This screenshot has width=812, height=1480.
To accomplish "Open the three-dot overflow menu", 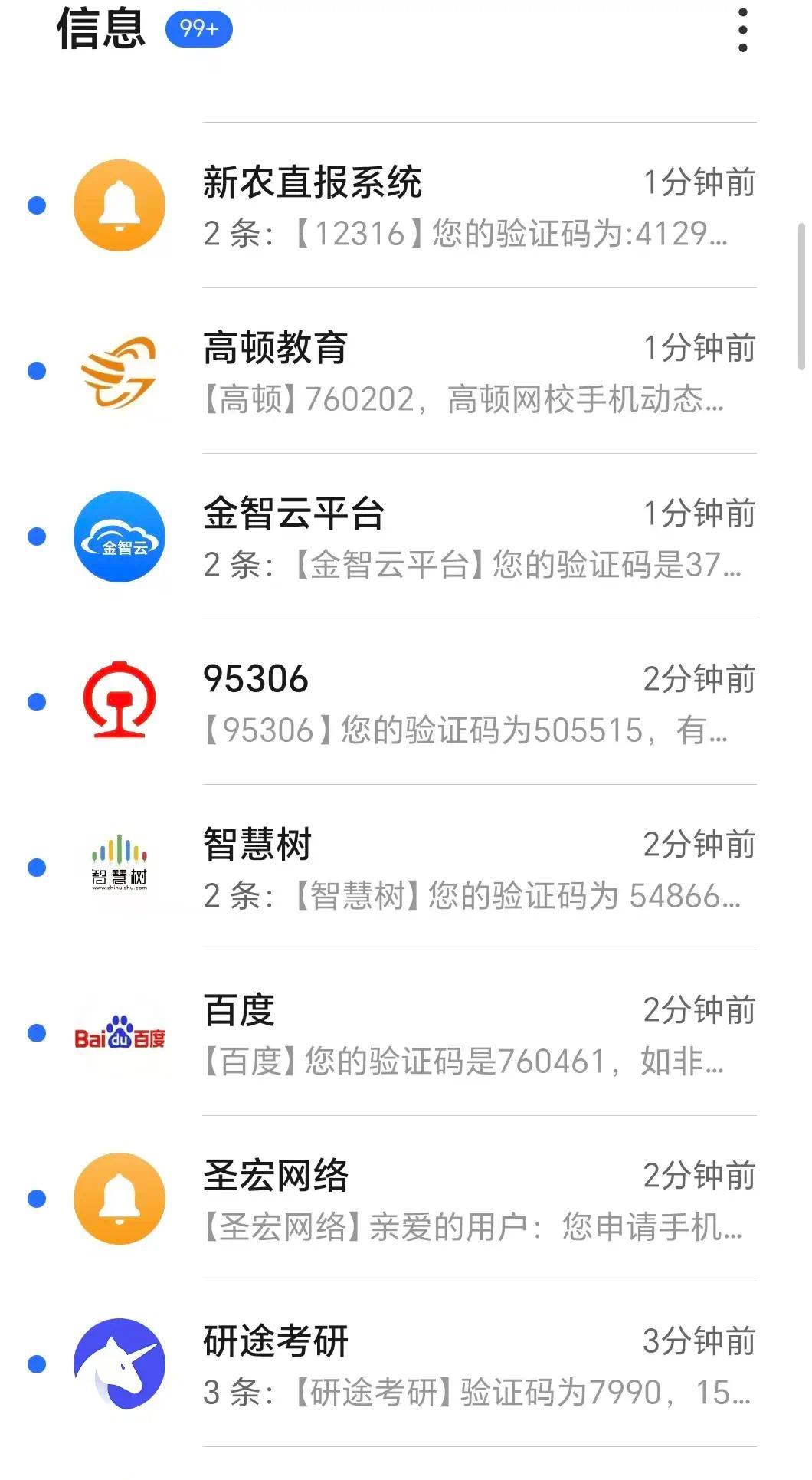I will (x=742, y=31).
